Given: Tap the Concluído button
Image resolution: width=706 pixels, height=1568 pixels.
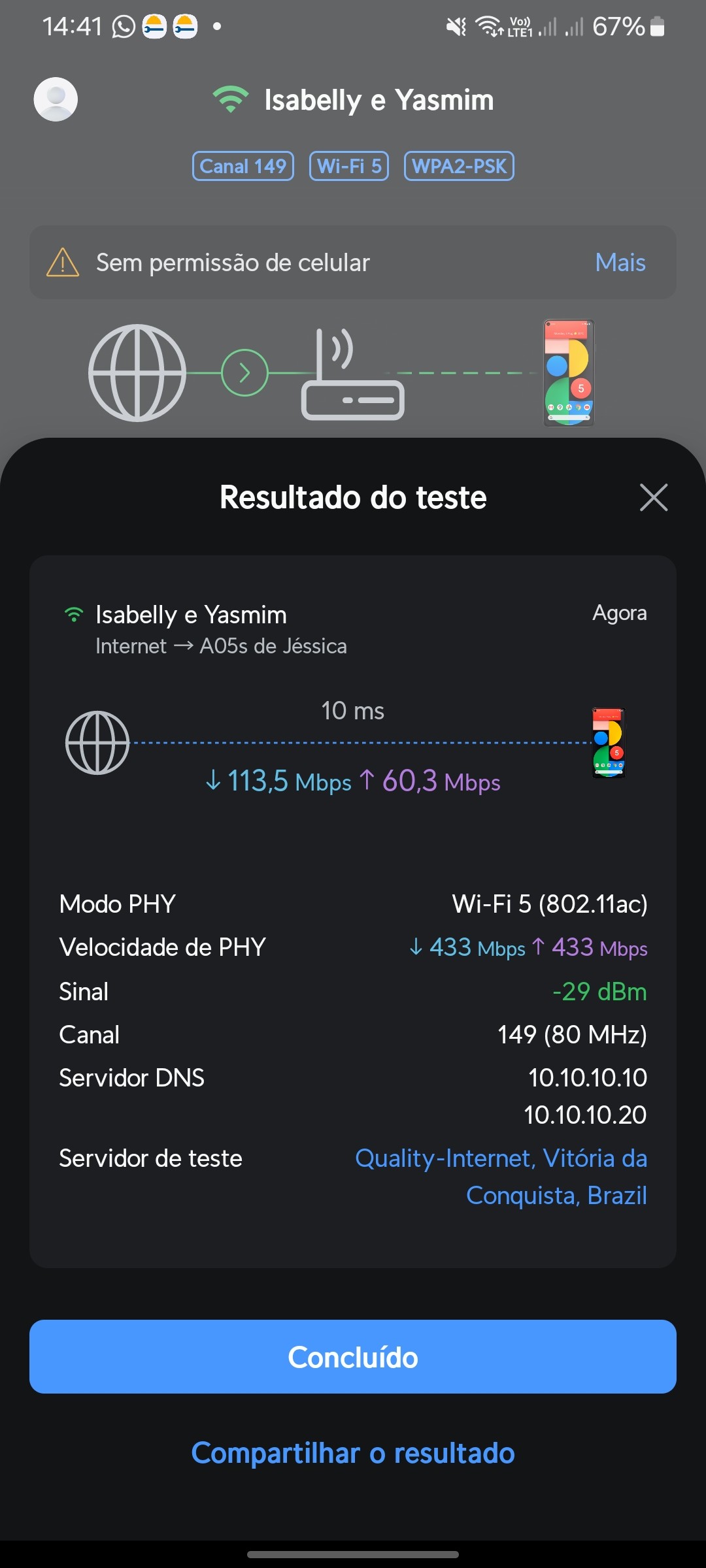Looking at the screenshot, I should point(353,1357).
